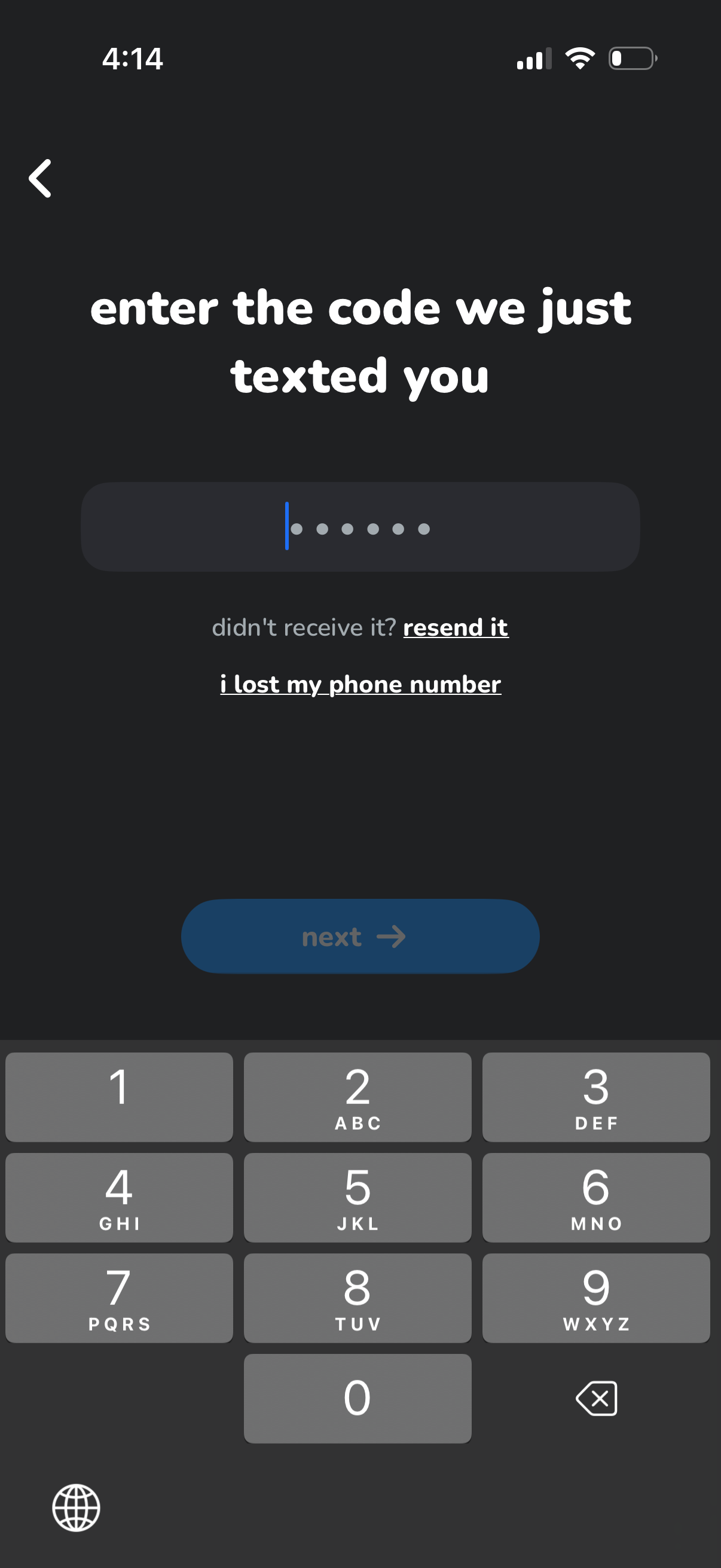Tap the clock in the status bar
The width and height of the screenshot is (721, 1568).
[132, 59]
